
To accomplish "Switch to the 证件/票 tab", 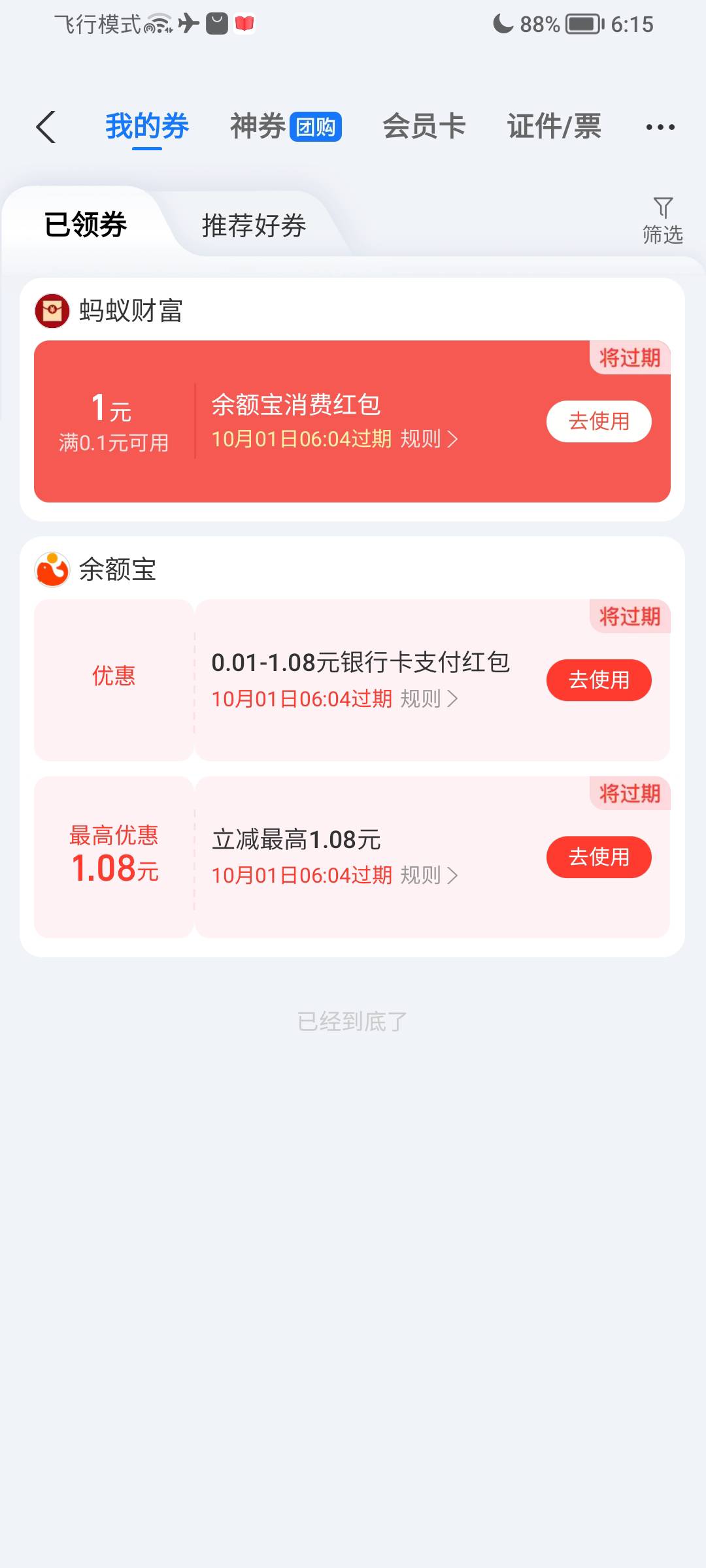I will coord(554,127).
